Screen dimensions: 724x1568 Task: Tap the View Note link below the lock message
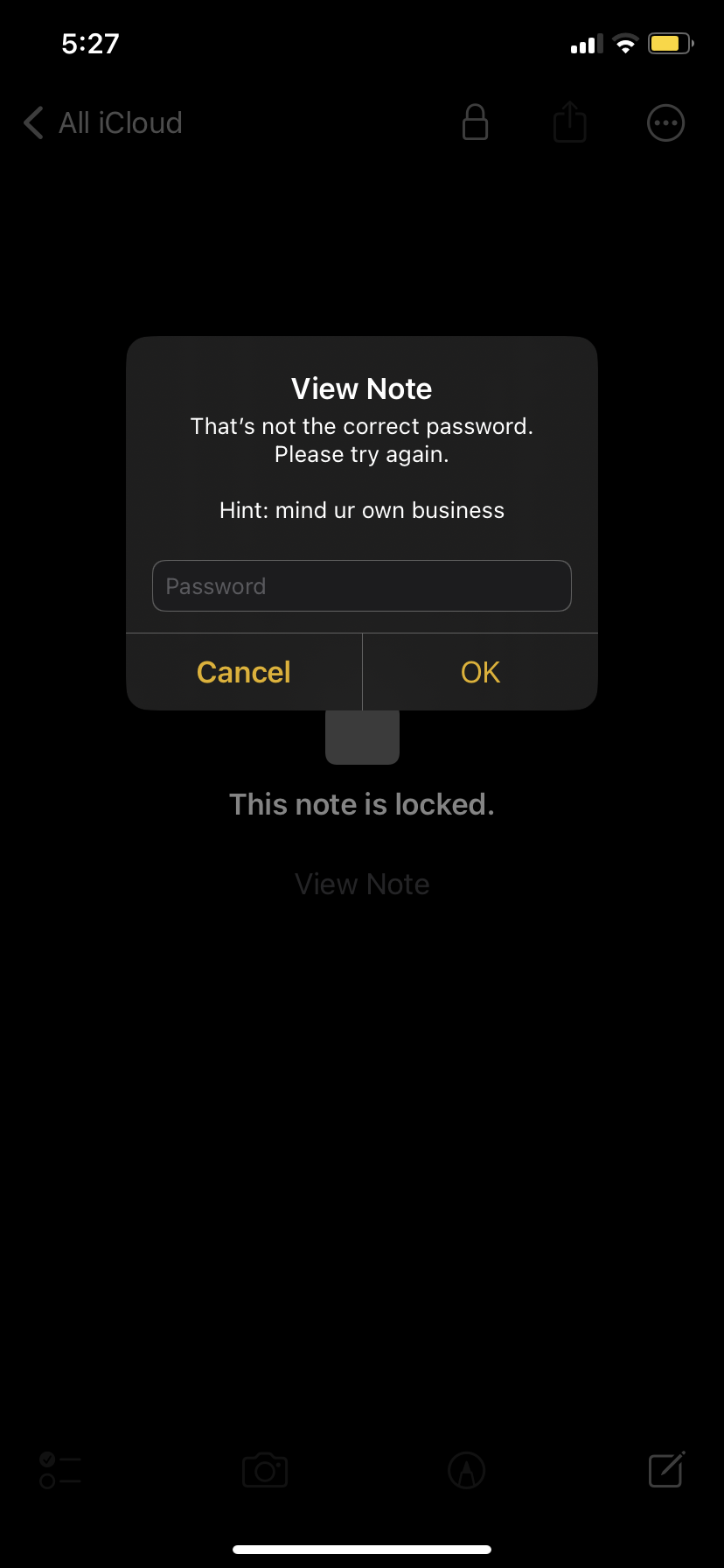[362, 884]
